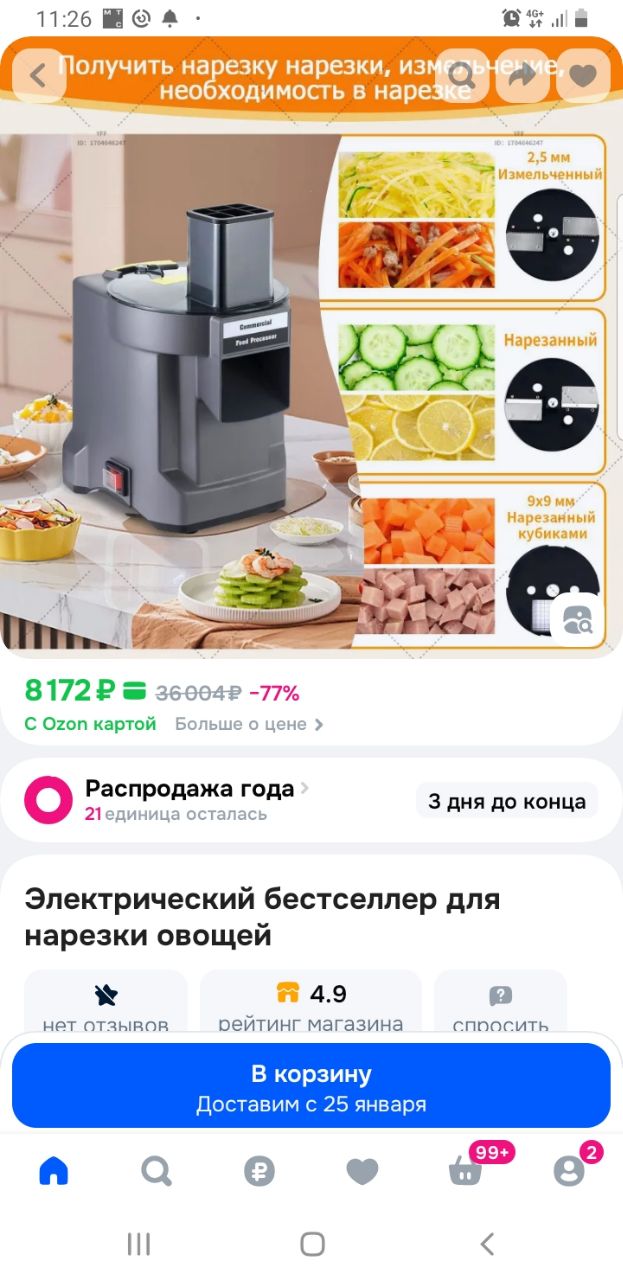
Task: Switch to the favorites tab
Action: tap(362, 1171)
